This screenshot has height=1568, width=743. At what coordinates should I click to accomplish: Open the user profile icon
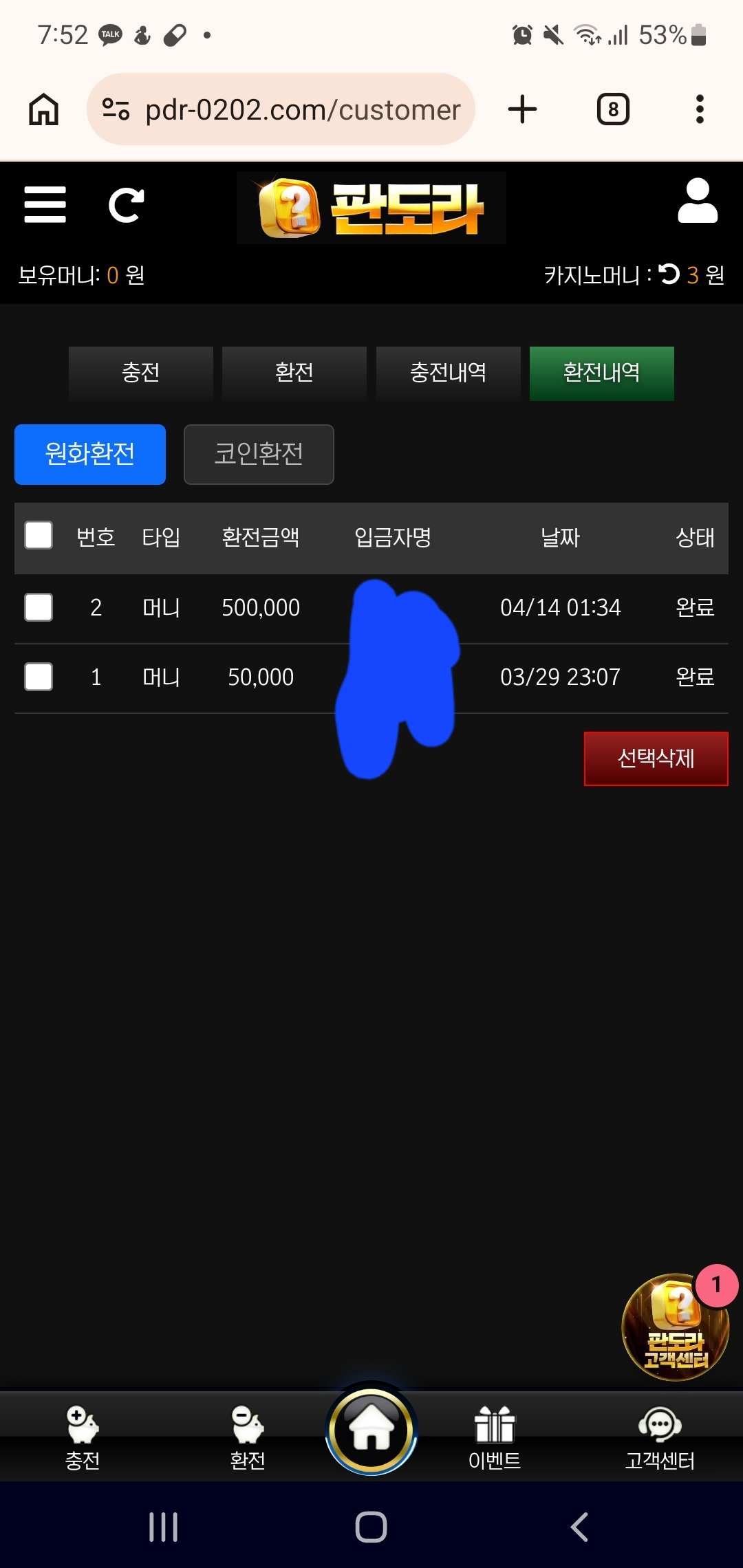(697, 201)
